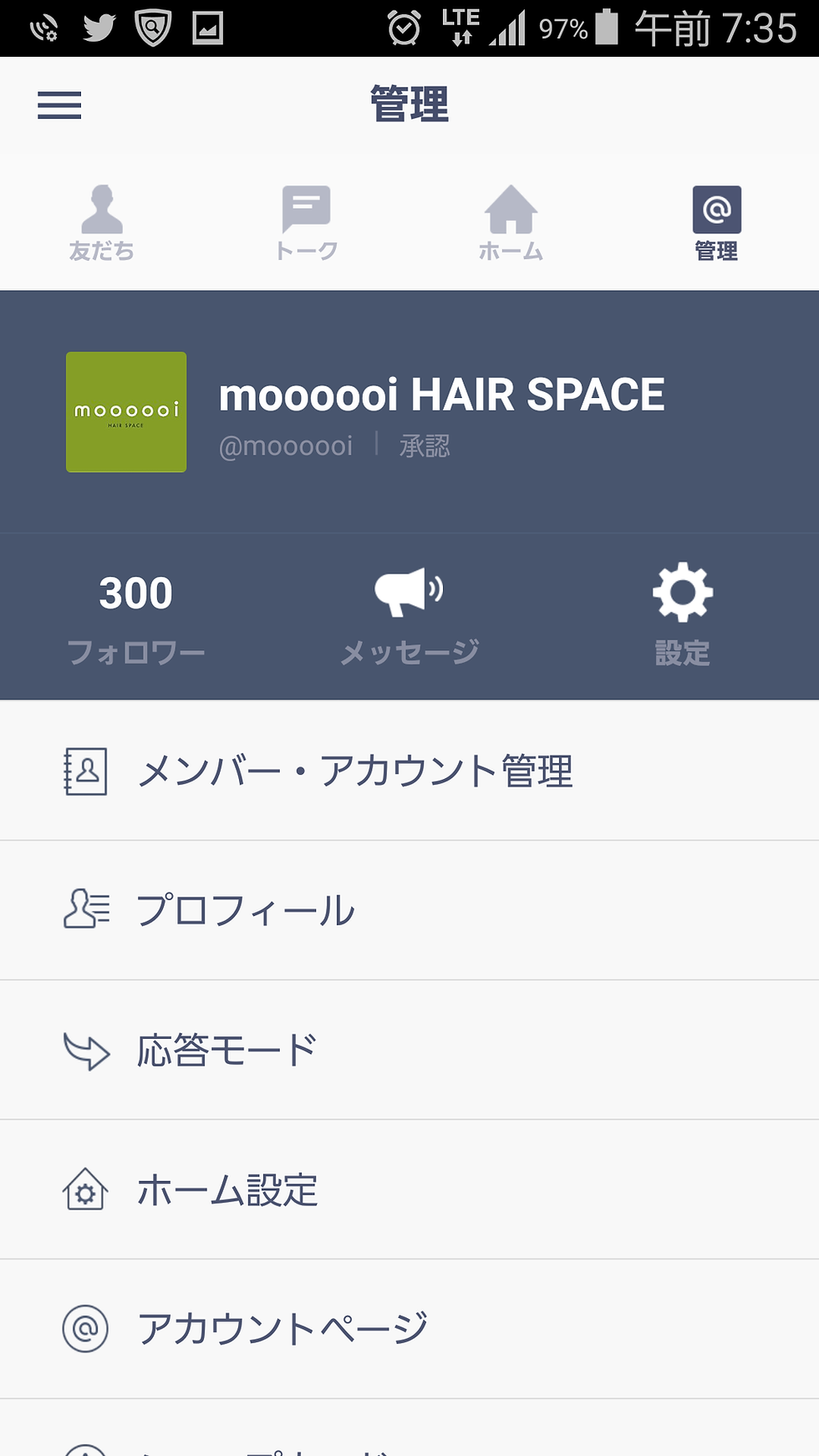819x1456 pixels.
Task: Open メンバー・アカウント管理 row
Action: pos(409,771)
